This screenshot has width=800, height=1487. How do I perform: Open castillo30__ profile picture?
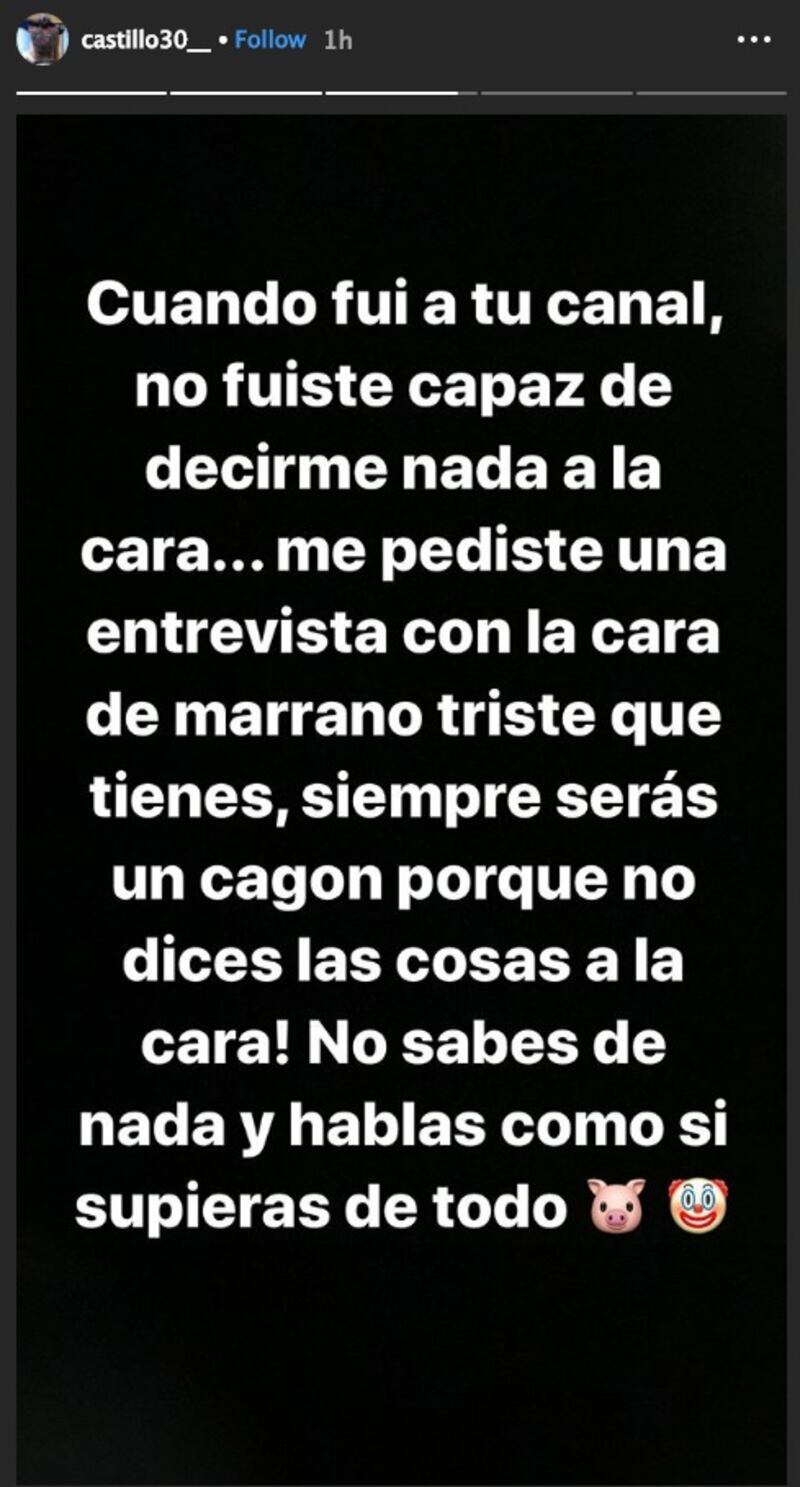point(43,40)
